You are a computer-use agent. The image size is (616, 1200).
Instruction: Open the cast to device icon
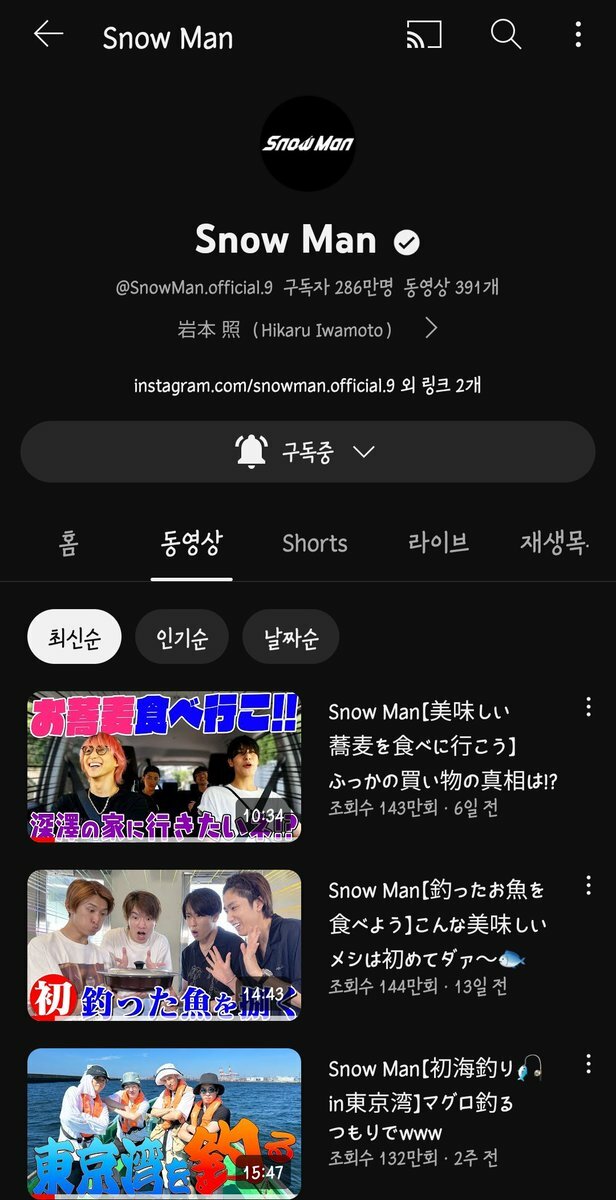[x=424, y=36]
